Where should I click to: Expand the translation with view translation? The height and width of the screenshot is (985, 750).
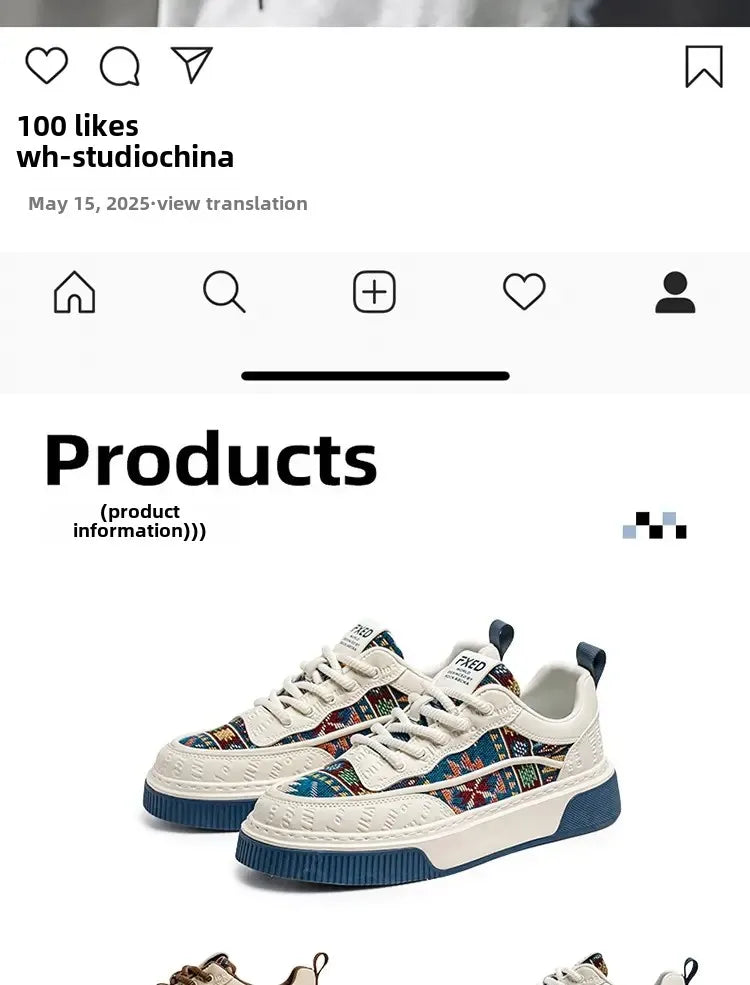point(235,203)
